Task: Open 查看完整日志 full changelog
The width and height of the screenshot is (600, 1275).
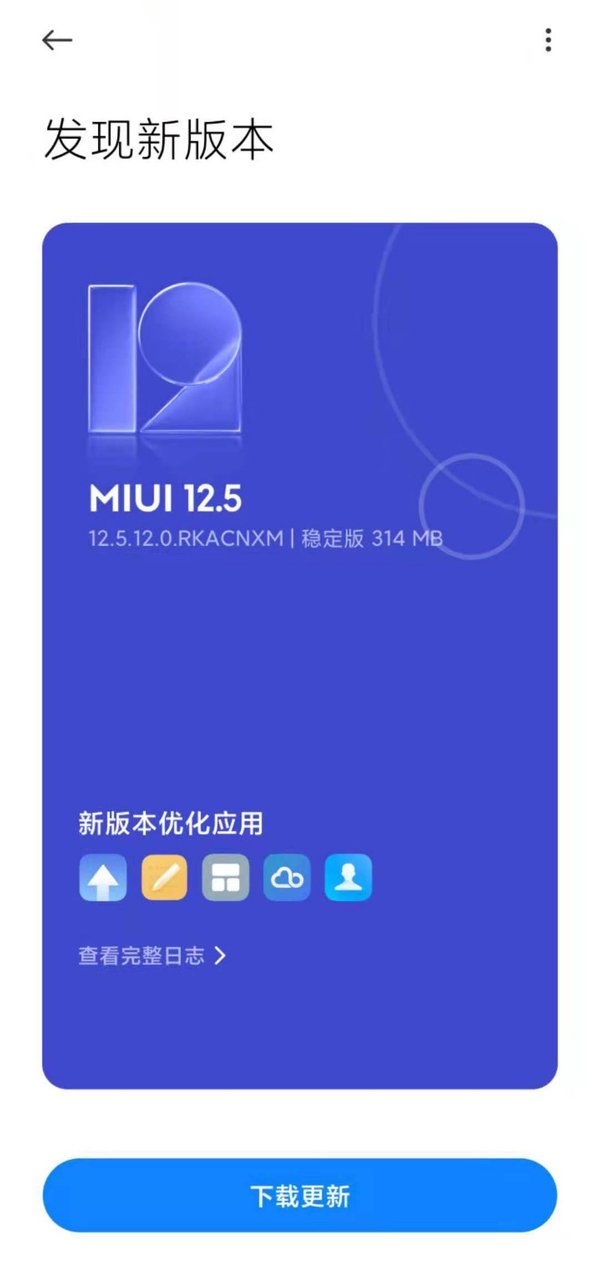Action: click(151, 956)
